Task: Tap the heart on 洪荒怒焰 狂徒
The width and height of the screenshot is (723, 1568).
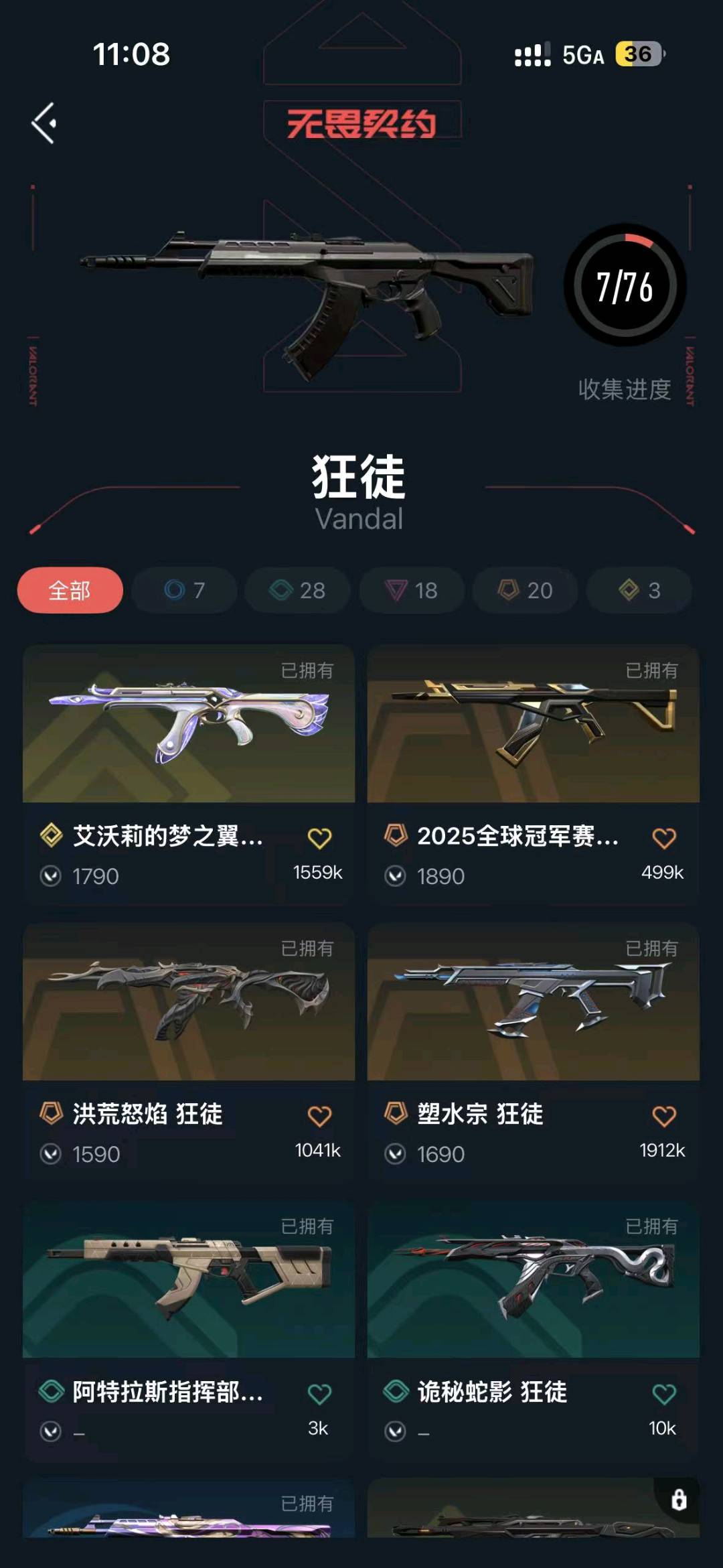Action: point(319,1116)
